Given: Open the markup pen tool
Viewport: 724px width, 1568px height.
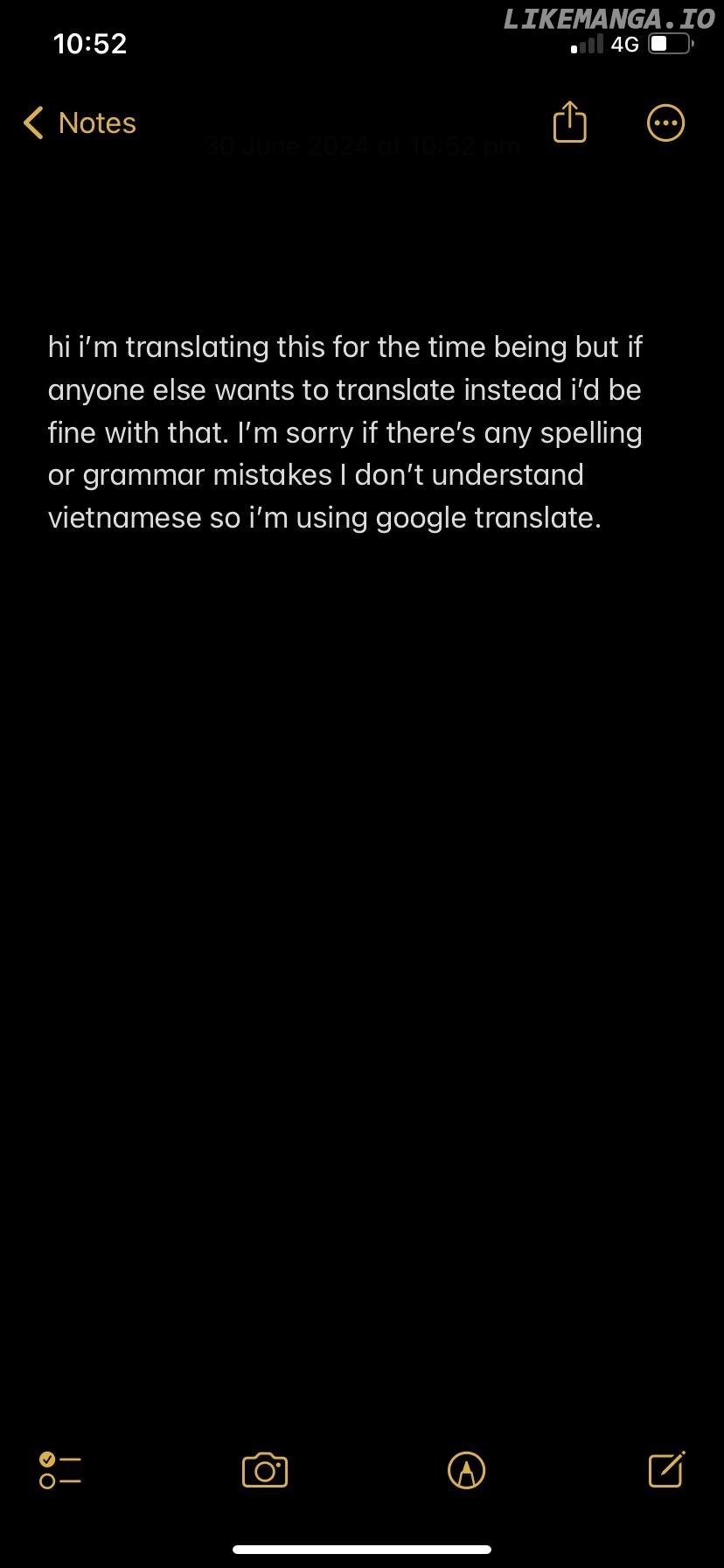Looking at the screenshot, I should coord(466,1470).
